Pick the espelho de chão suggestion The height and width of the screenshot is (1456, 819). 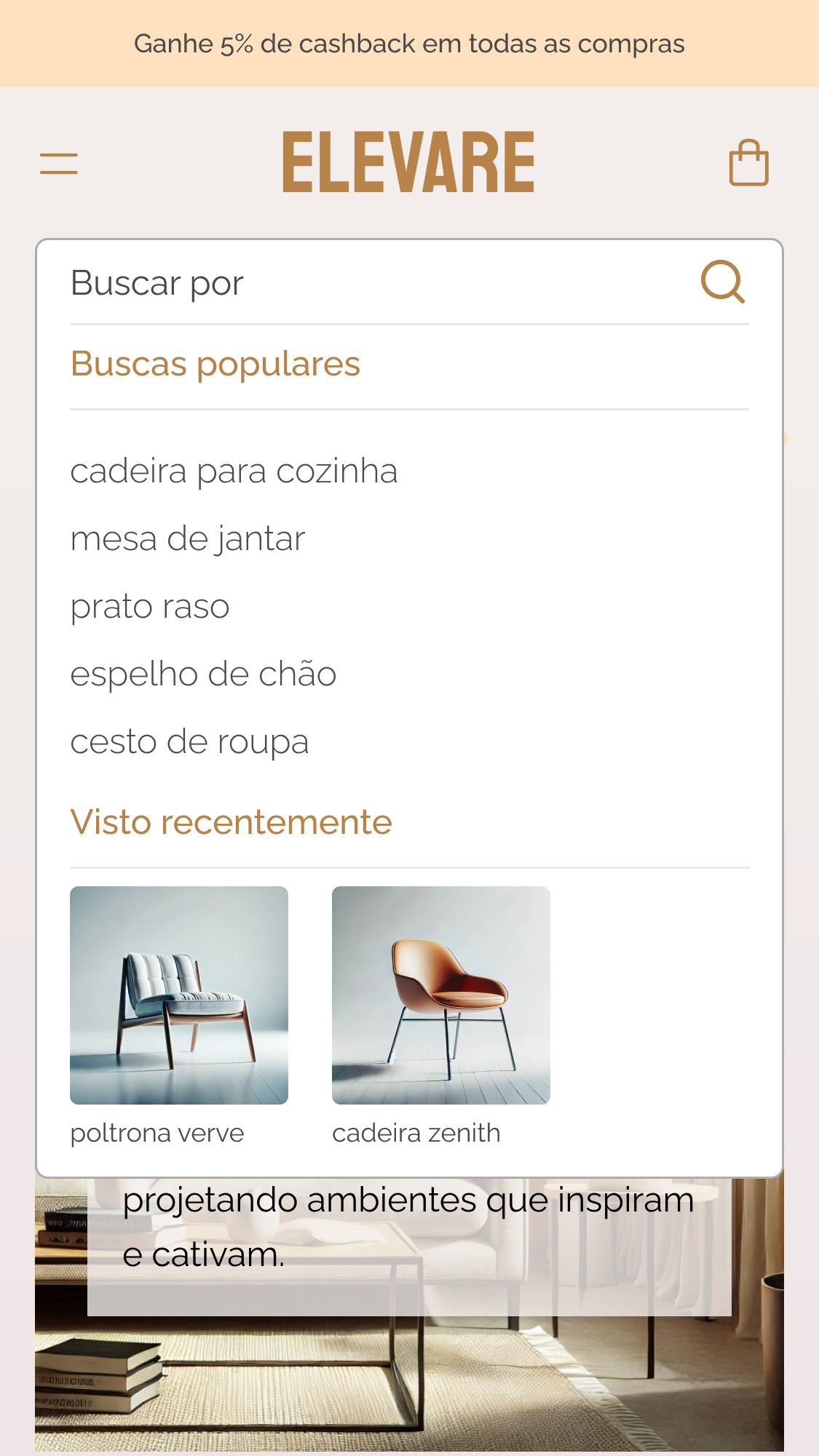coord(203,675)
